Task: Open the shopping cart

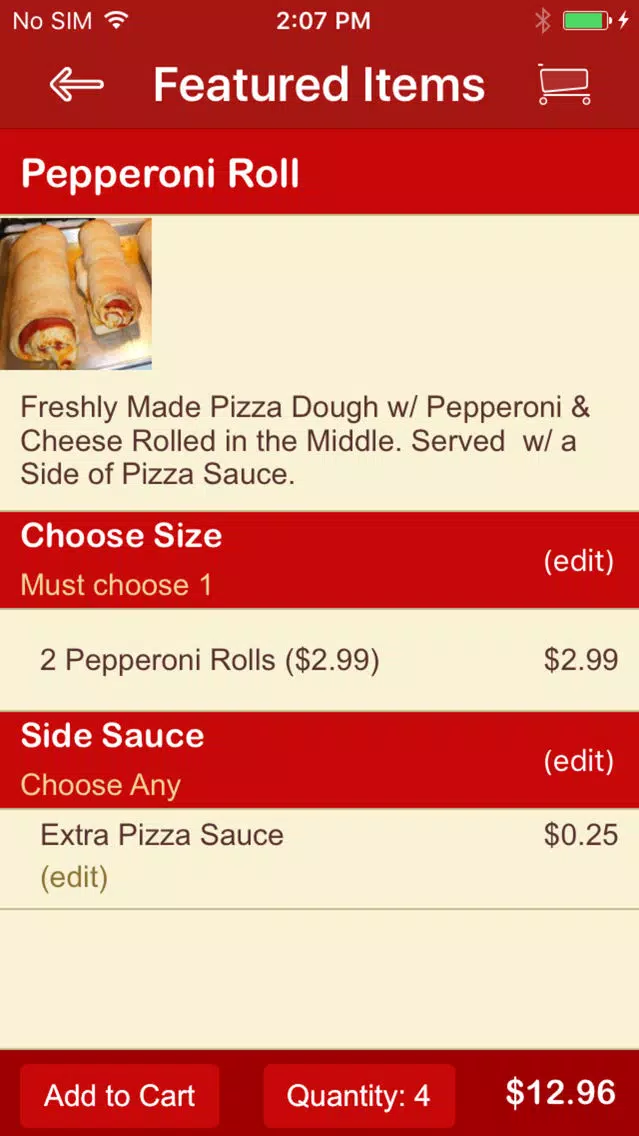Action: [564, 85]
